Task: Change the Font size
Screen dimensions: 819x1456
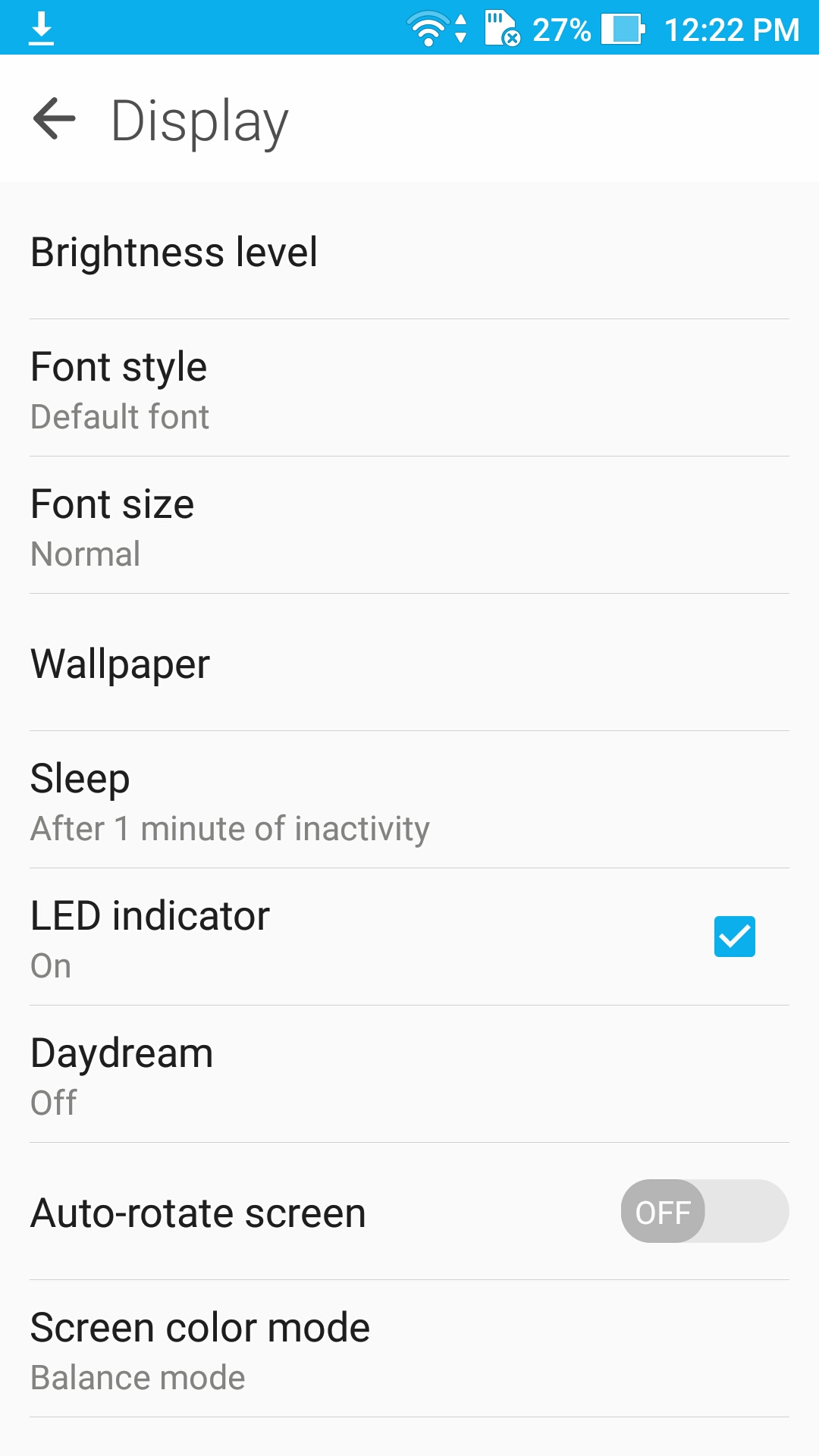Action: 409,526
